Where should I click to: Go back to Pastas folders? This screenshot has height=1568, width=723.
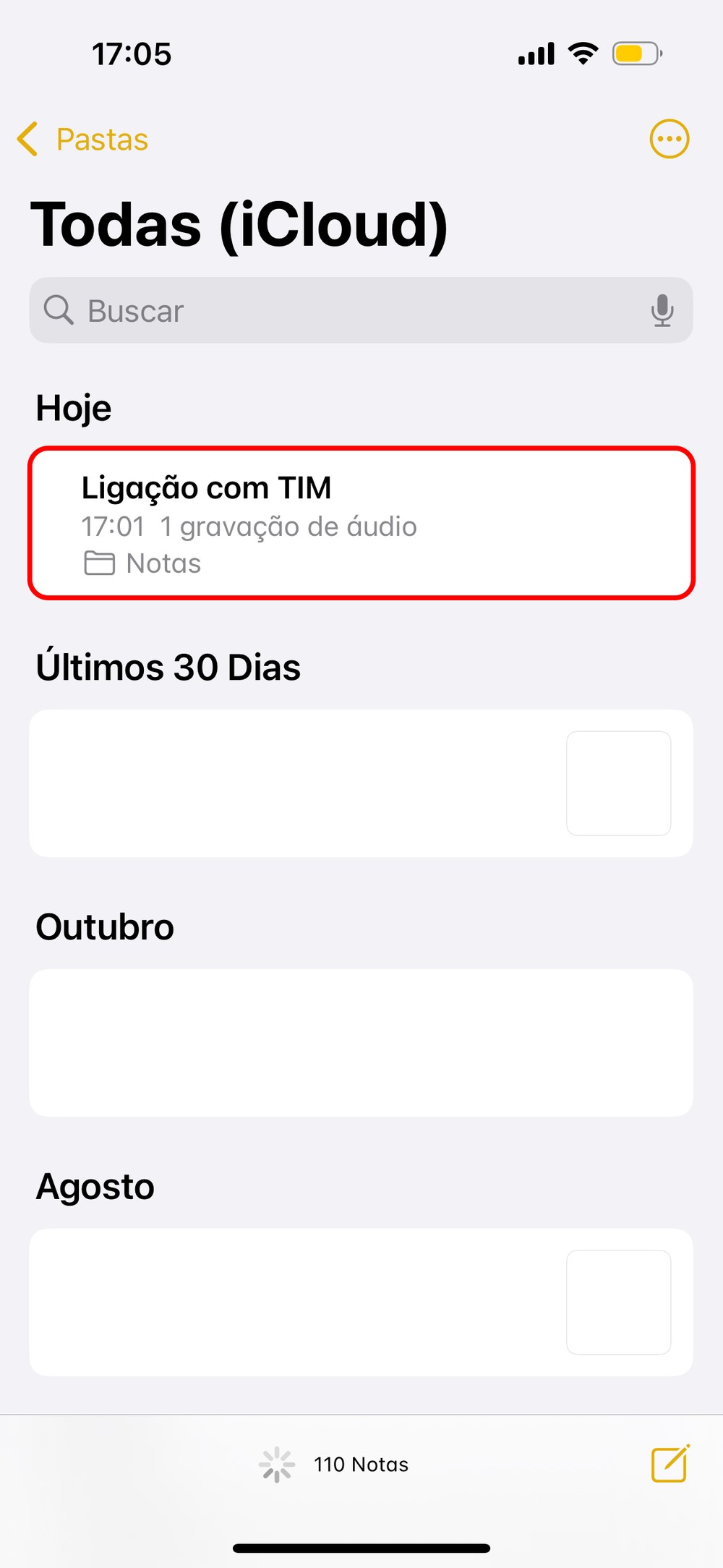point(83,140)
